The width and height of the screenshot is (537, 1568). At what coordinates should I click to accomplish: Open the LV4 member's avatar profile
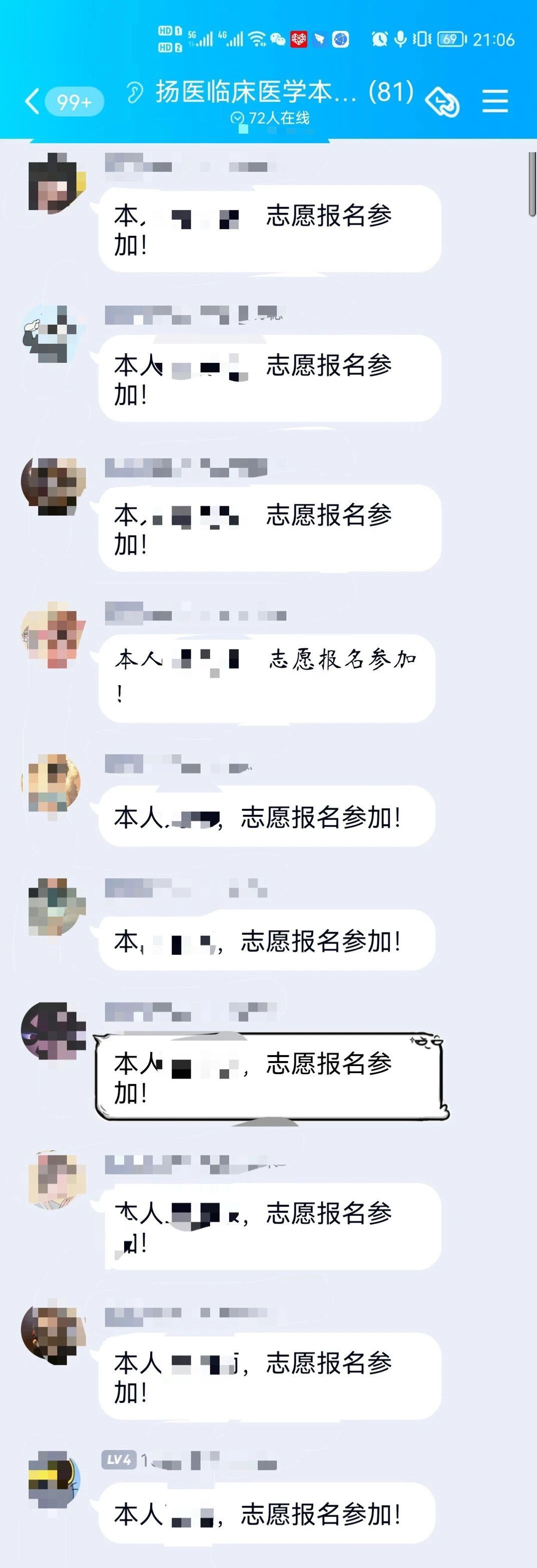[x=54, y=1478]
